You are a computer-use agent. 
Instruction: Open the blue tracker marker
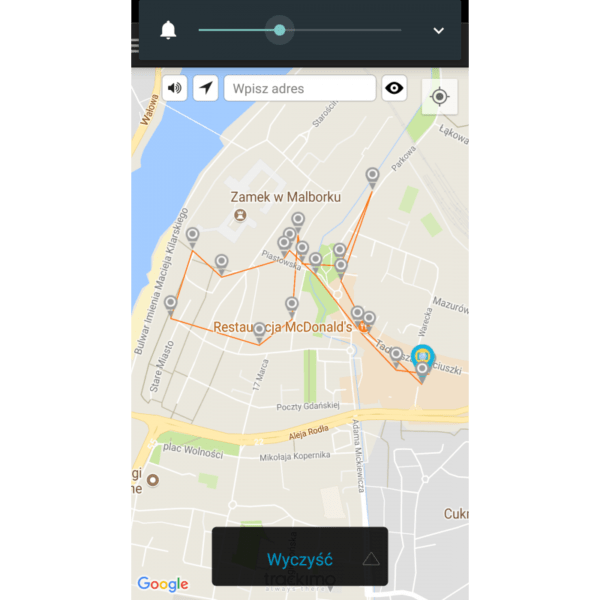coord(423,356)
